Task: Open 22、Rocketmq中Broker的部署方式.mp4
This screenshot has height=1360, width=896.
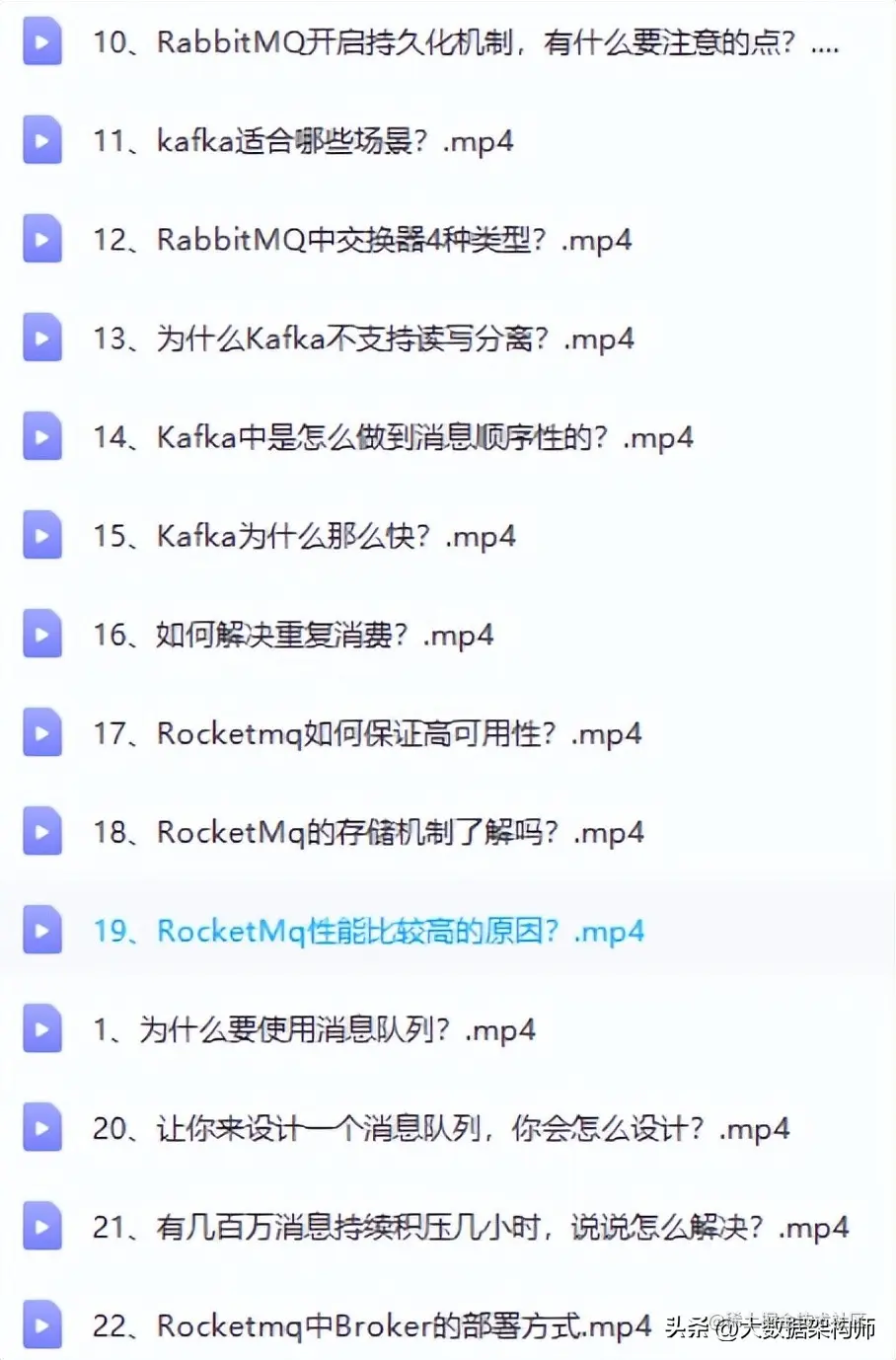Action: tap(371, 1325)
